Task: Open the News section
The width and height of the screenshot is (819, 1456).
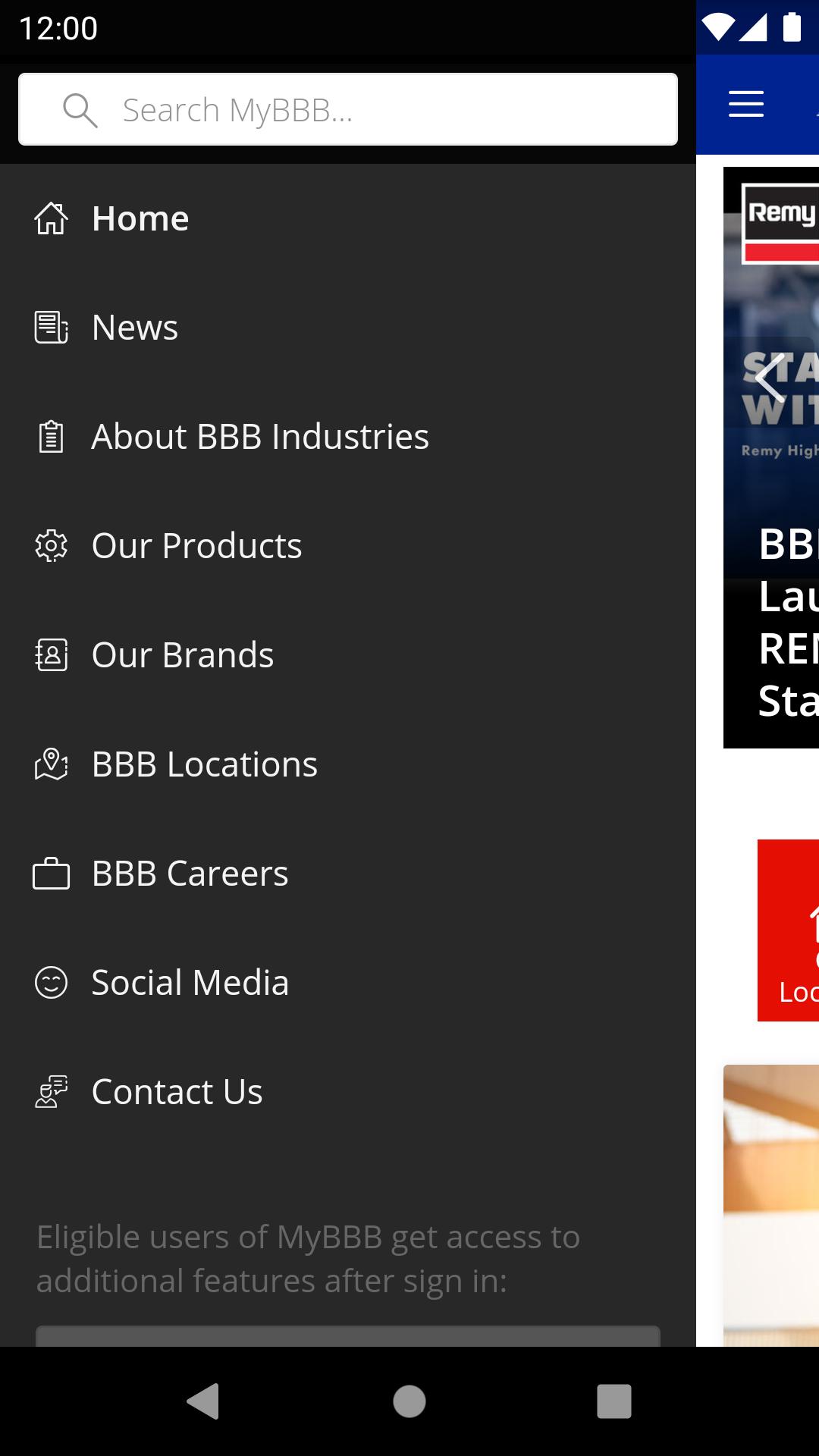Action: [348, 328]
